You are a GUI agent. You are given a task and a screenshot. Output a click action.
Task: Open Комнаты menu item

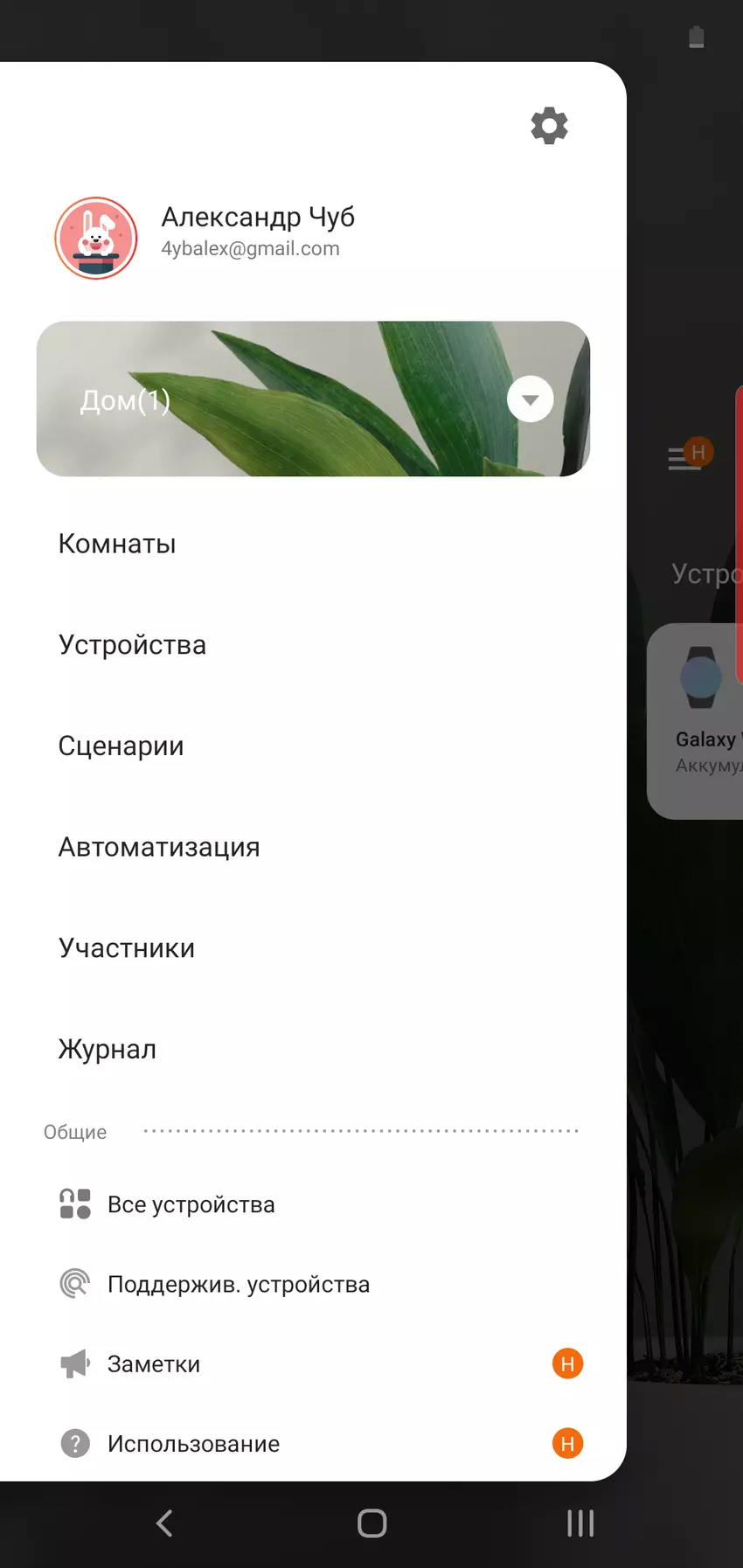117,544
